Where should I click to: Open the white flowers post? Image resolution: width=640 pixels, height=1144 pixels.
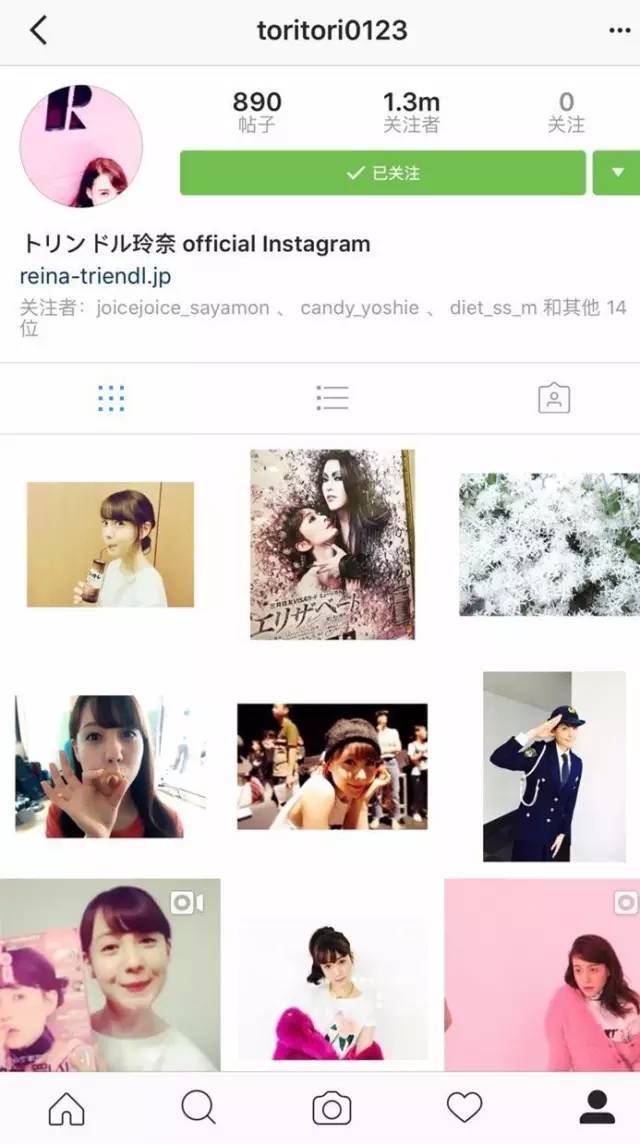coord(549,544)
